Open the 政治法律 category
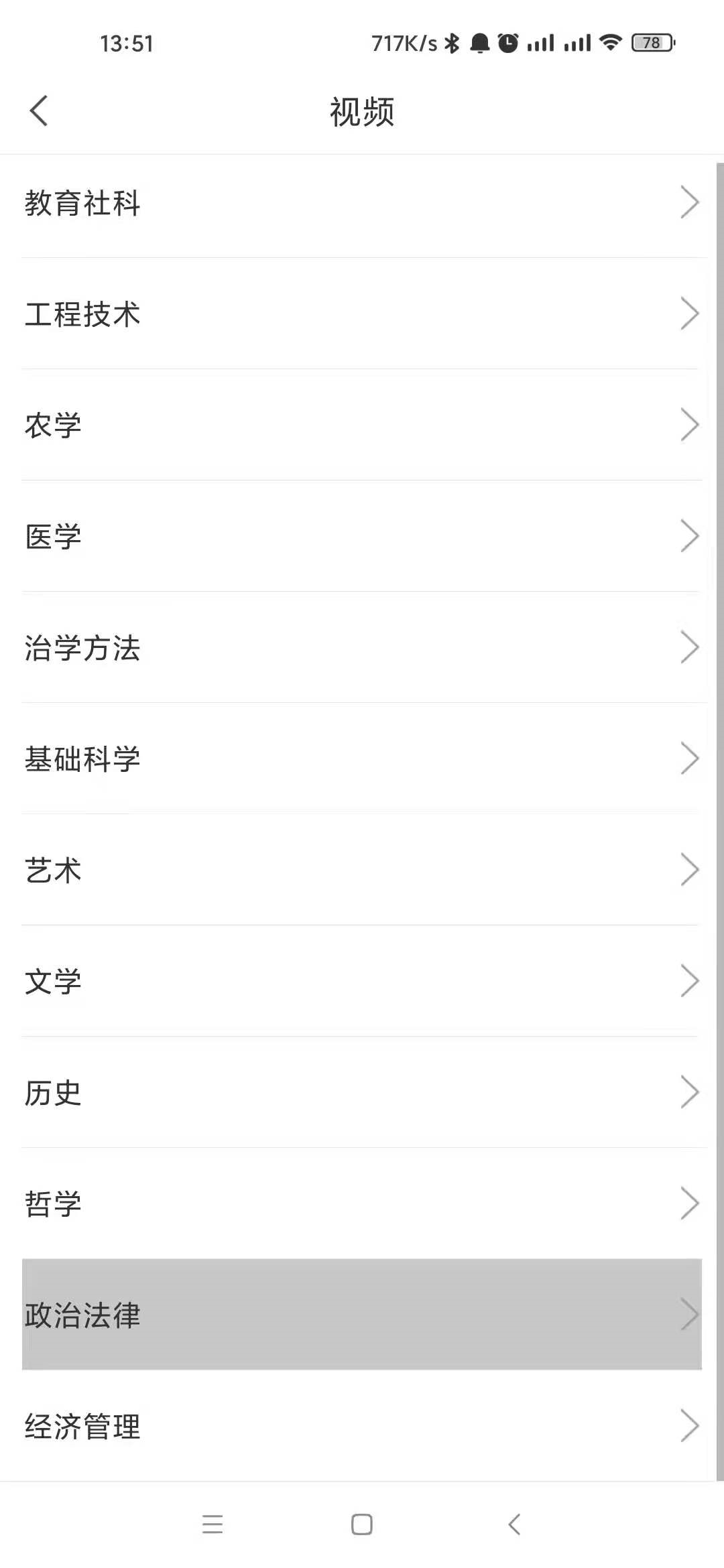The width and height of the screenshot is (724, 1568). point(362,1315)
